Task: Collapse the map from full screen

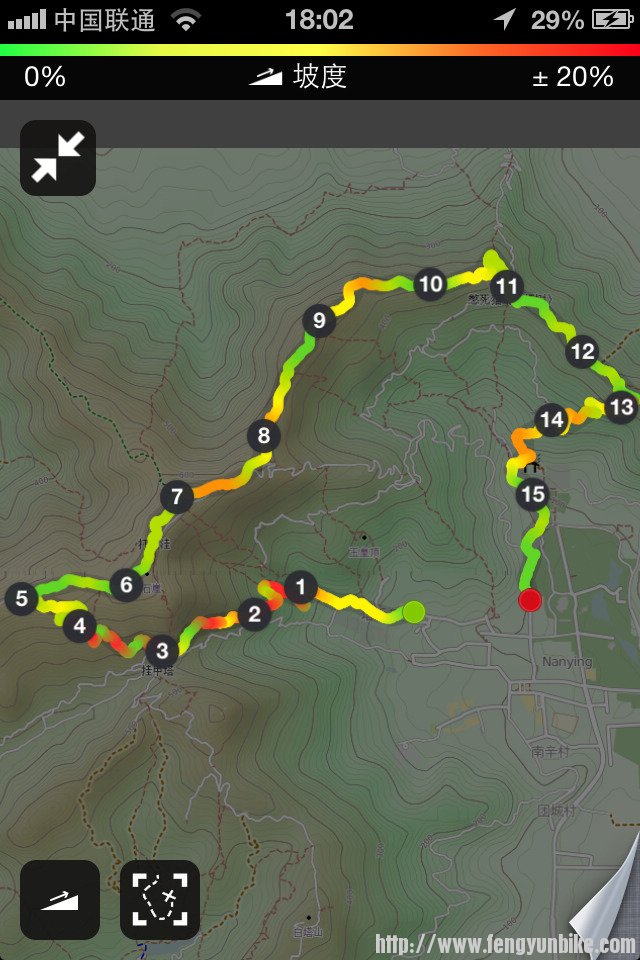Action: point(58,158)
